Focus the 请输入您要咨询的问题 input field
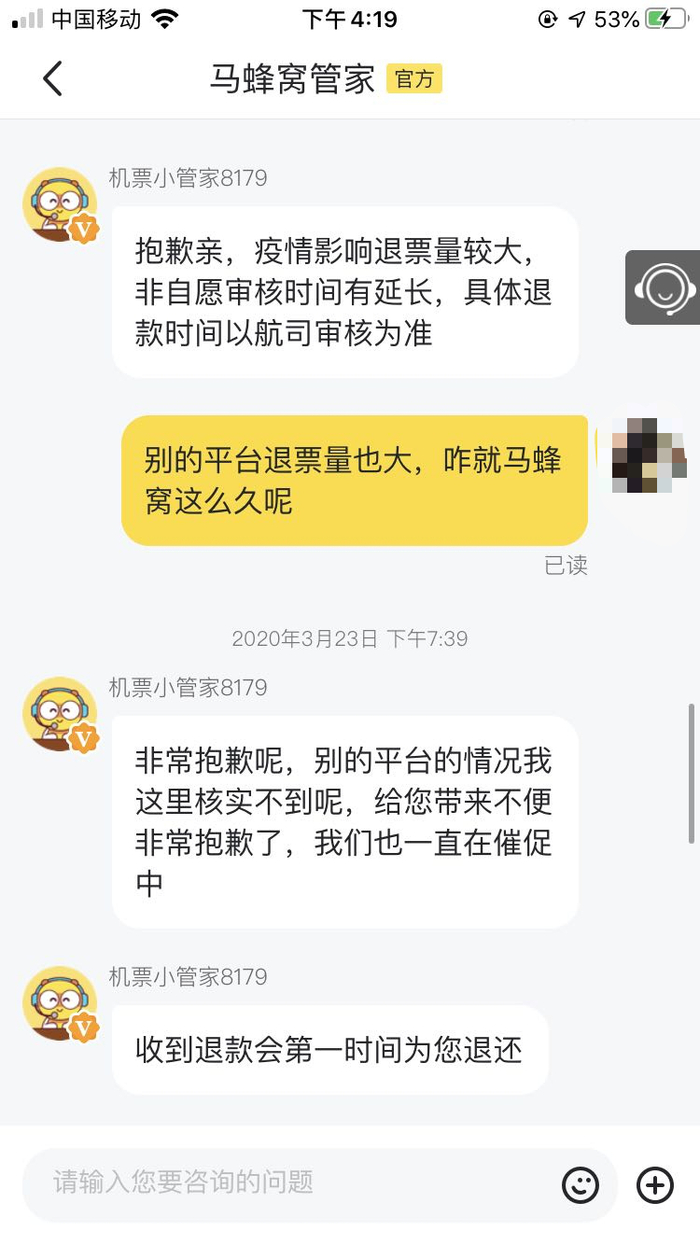The image size is (700, 1245). coord(320,1185)
